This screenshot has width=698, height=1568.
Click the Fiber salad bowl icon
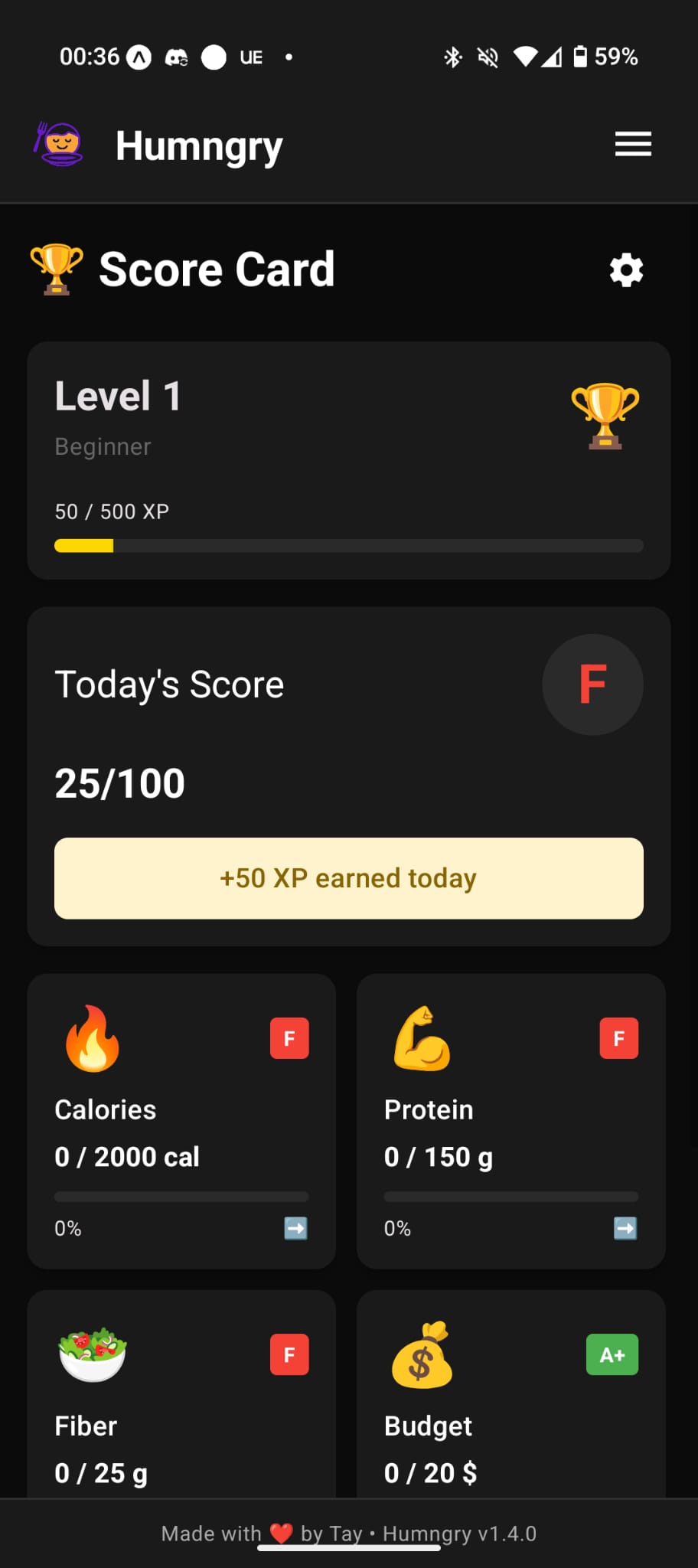point(92,1354)
